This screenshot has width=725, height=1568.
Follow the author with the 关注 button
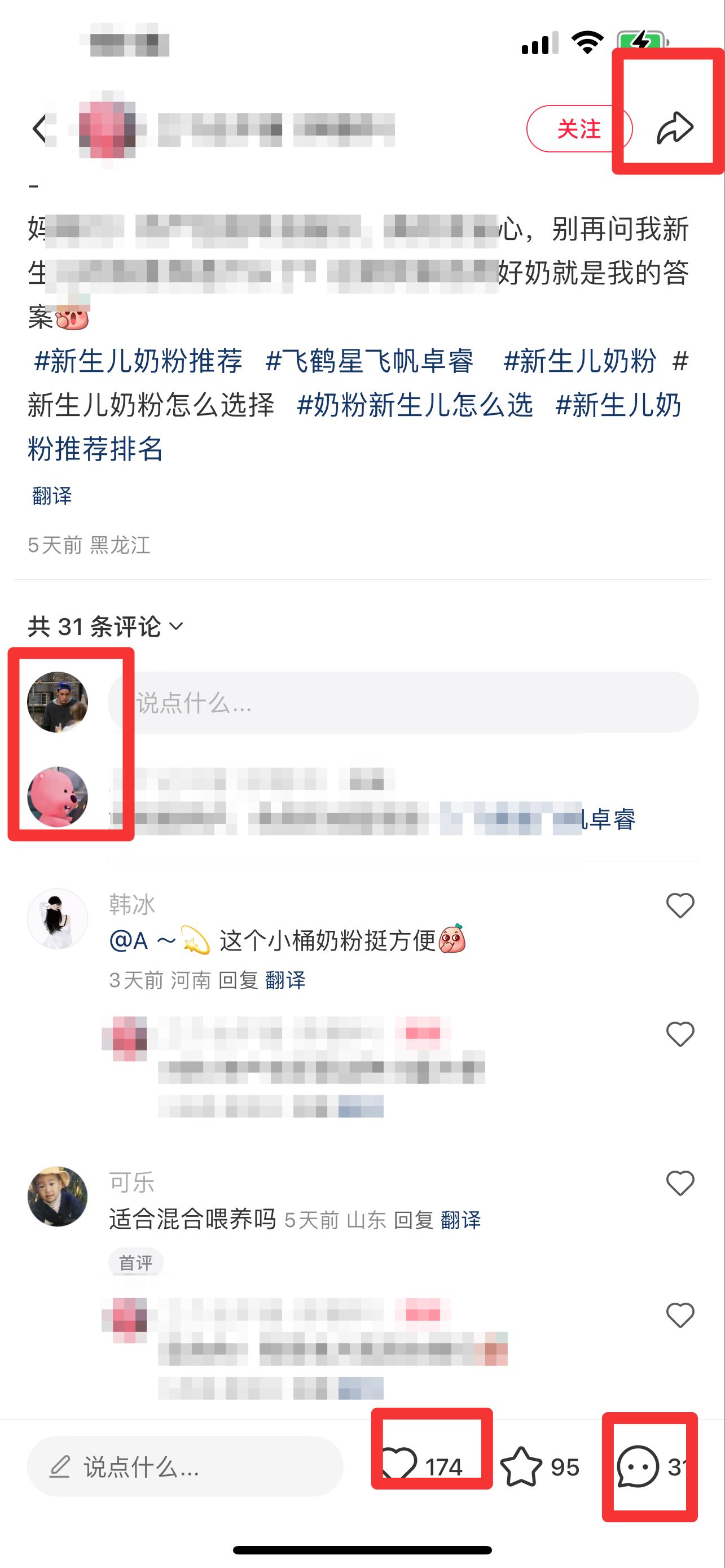pos(579,129)
